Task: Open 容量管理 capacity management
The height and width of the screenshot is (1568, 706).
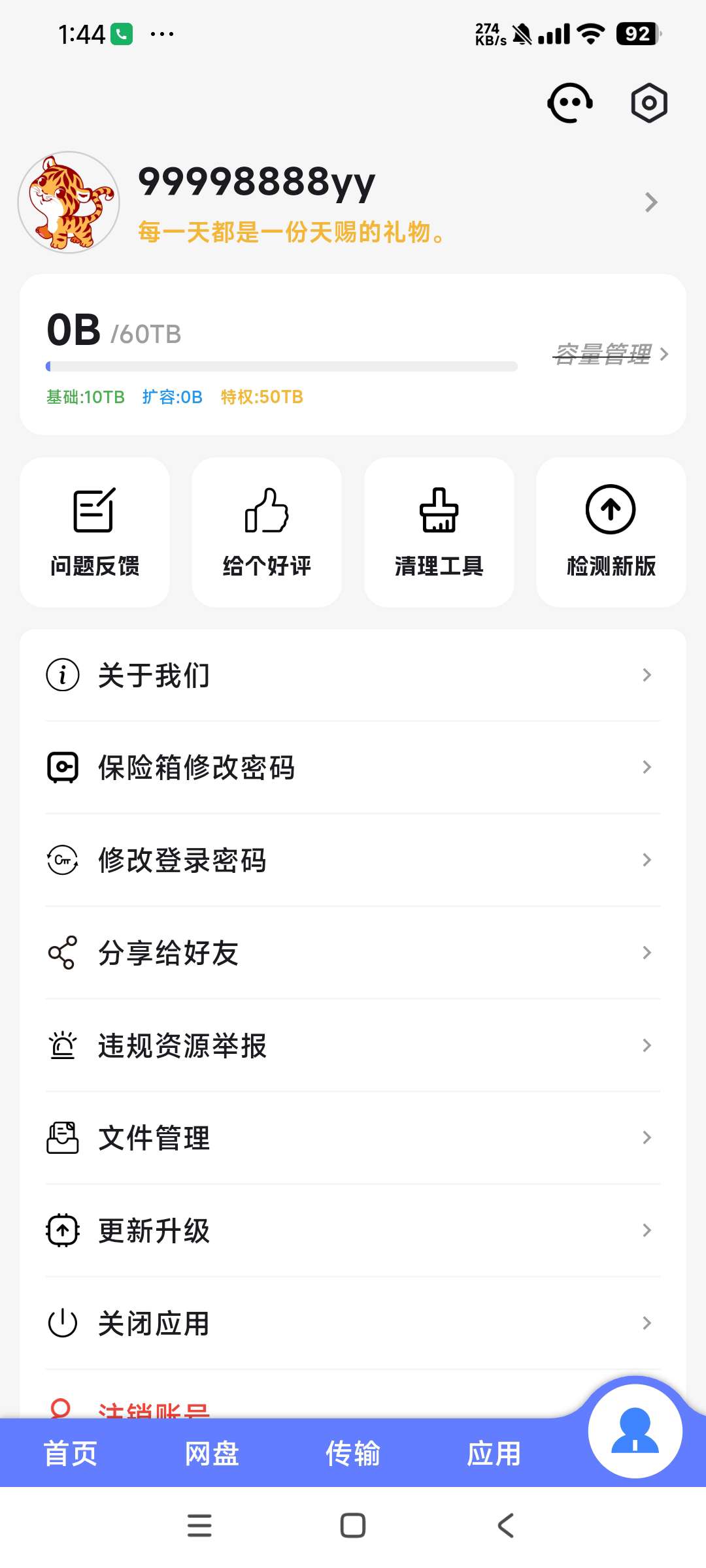Action: (610, 354)
